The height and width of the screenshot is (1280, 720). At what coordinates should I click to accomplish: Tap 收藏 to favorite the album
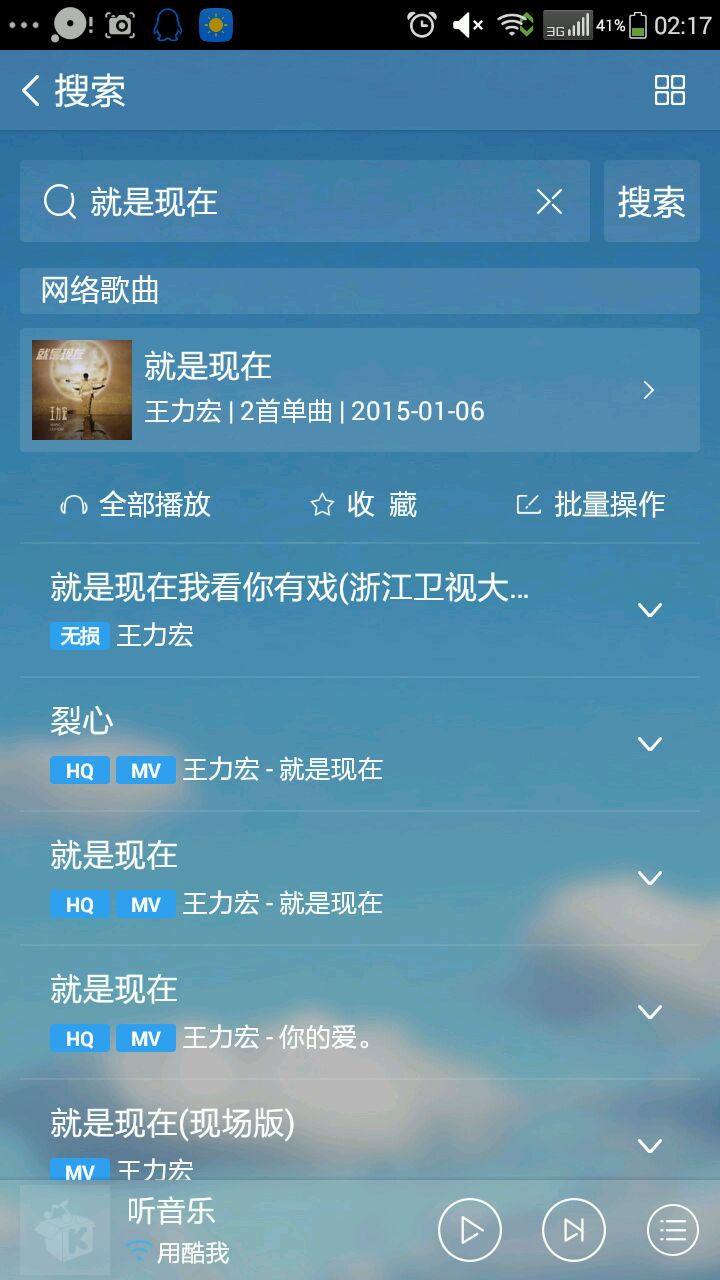click(x=364, y=504)
